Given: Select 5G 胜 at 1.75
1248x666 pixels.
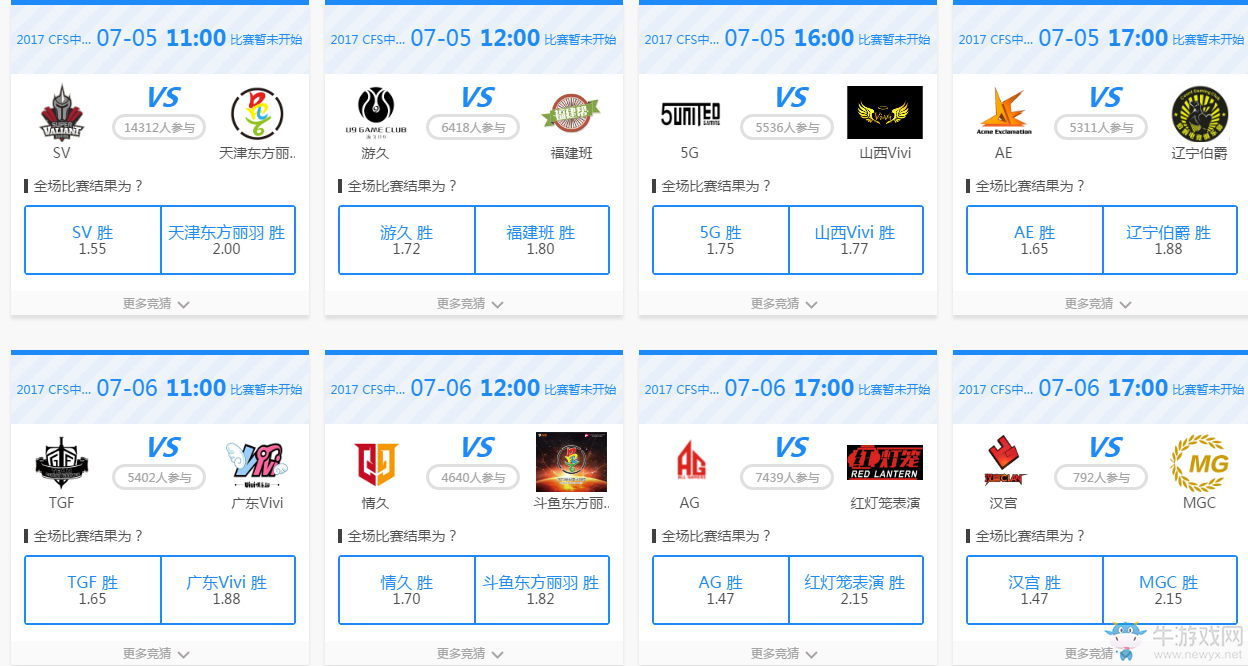Looking at the screenshot, I should [x=721, y=240].
